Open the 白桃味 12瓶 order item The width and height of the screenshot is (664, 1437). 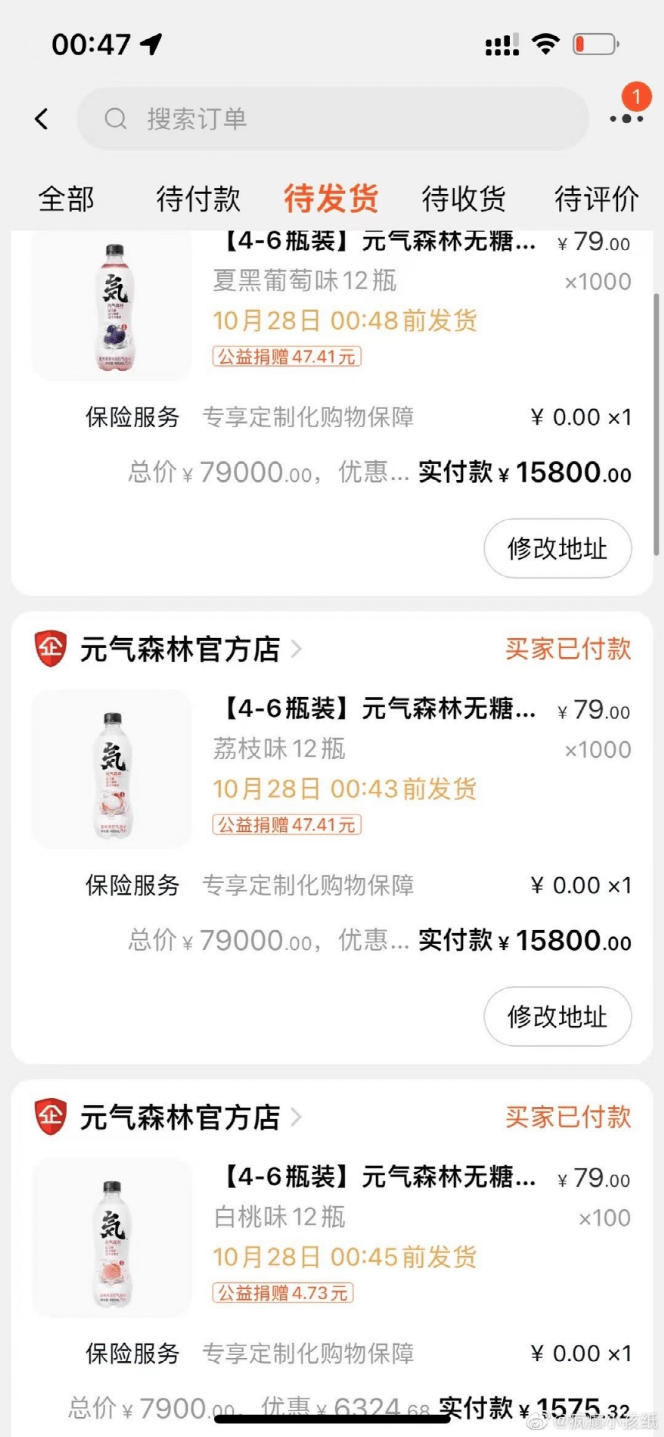pos(111,1236)
